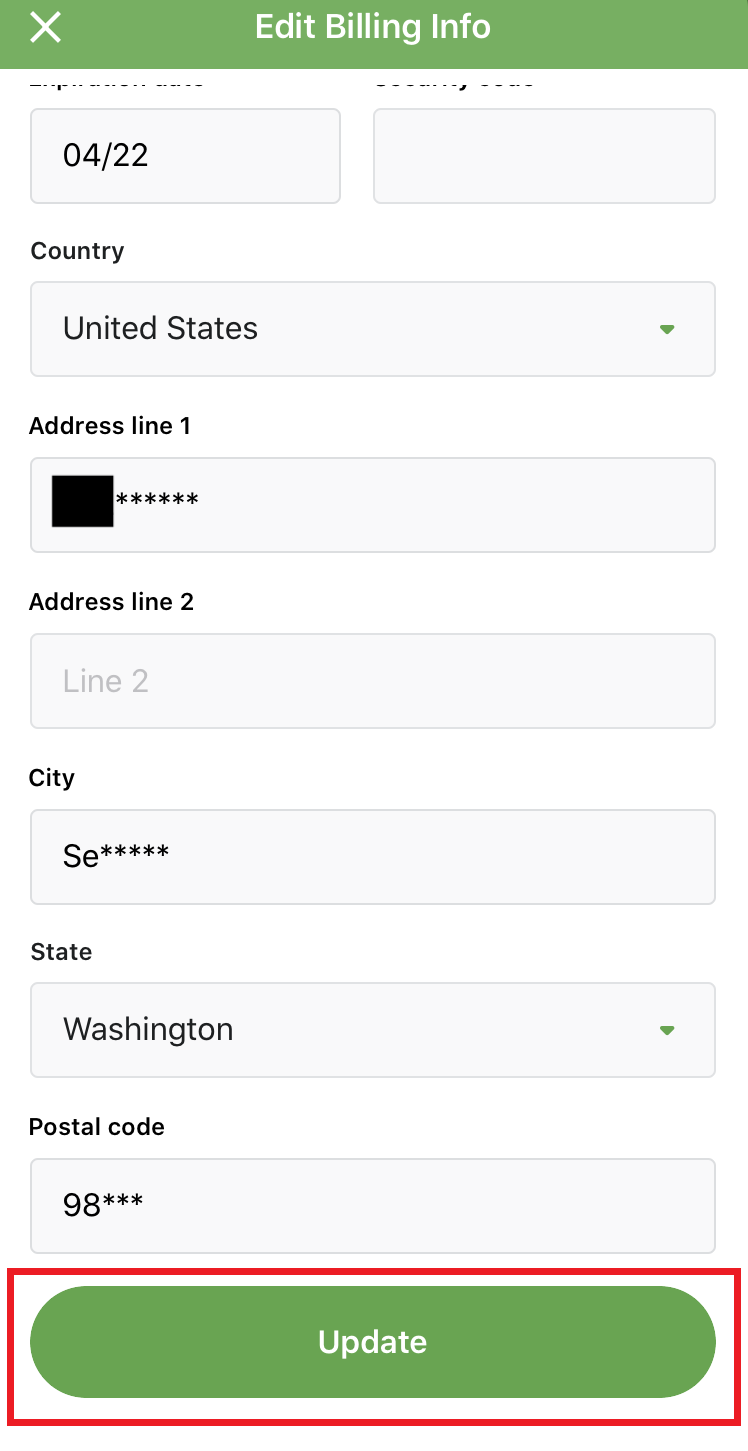This screenshot has width=748, height=1451.
Task: Tap the Country label above the selector
Action: click(77, 251)
